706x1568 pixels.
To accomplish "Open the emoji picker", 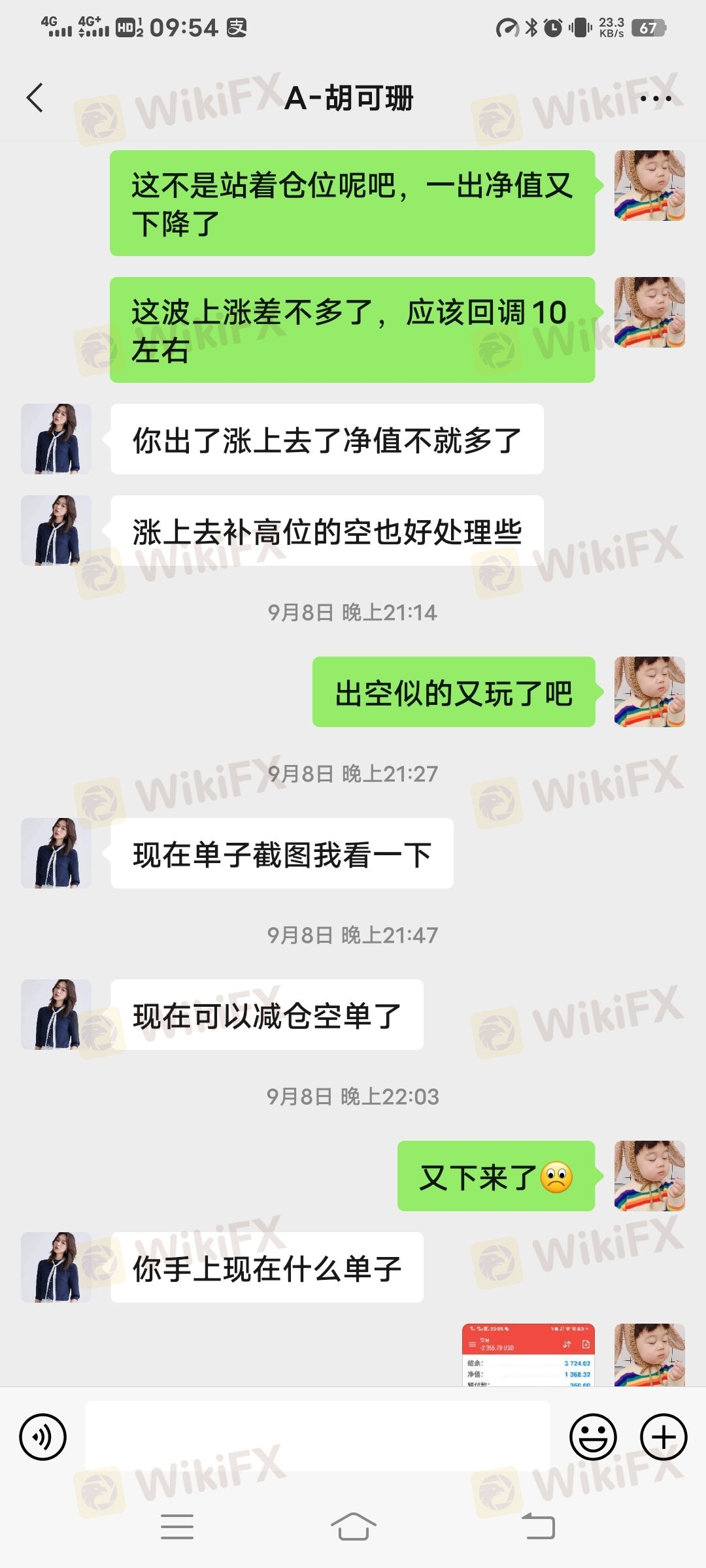I will 593,1437.
